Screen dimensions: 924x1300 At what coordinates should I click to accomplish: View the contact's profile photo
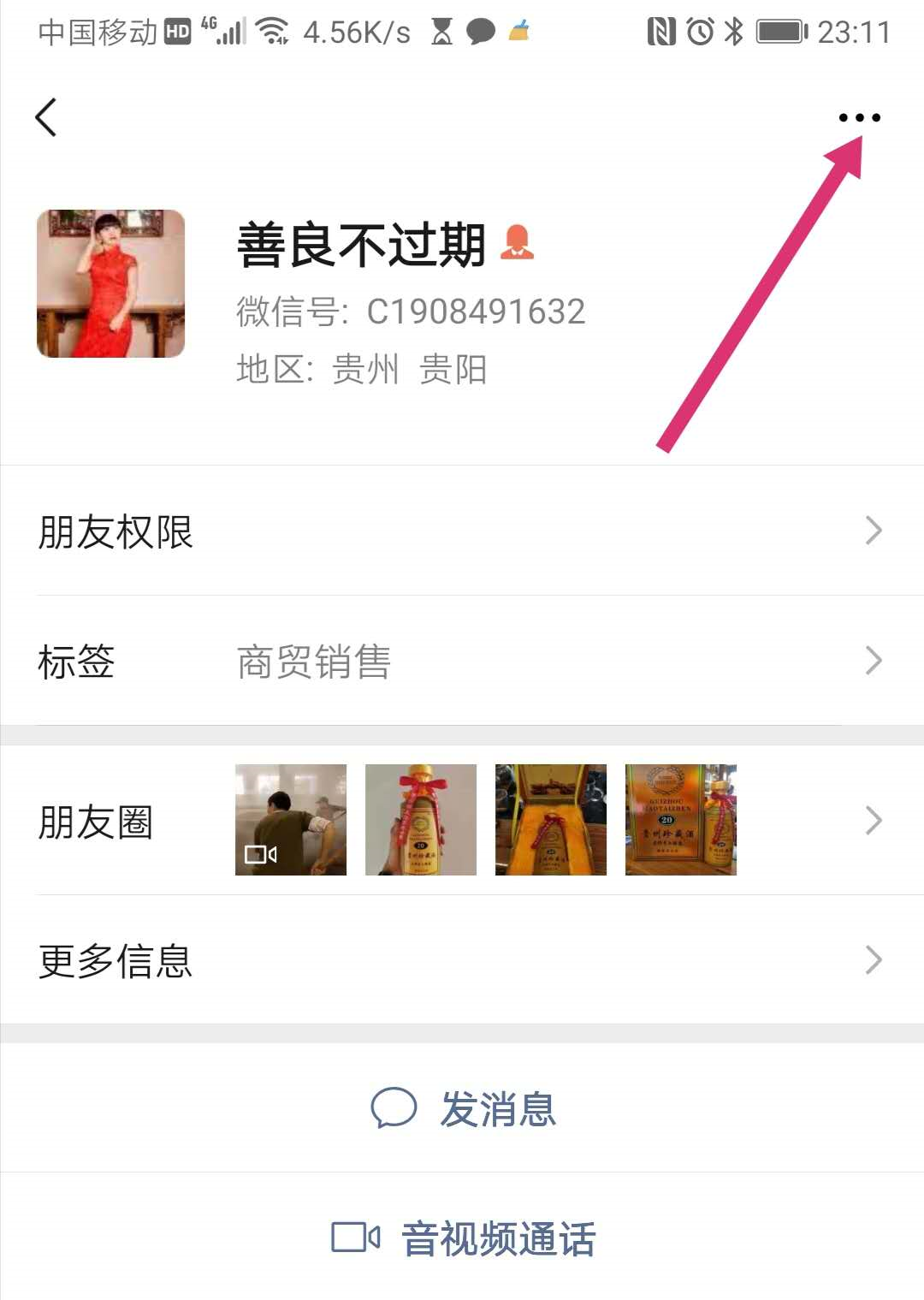point(110,283)
